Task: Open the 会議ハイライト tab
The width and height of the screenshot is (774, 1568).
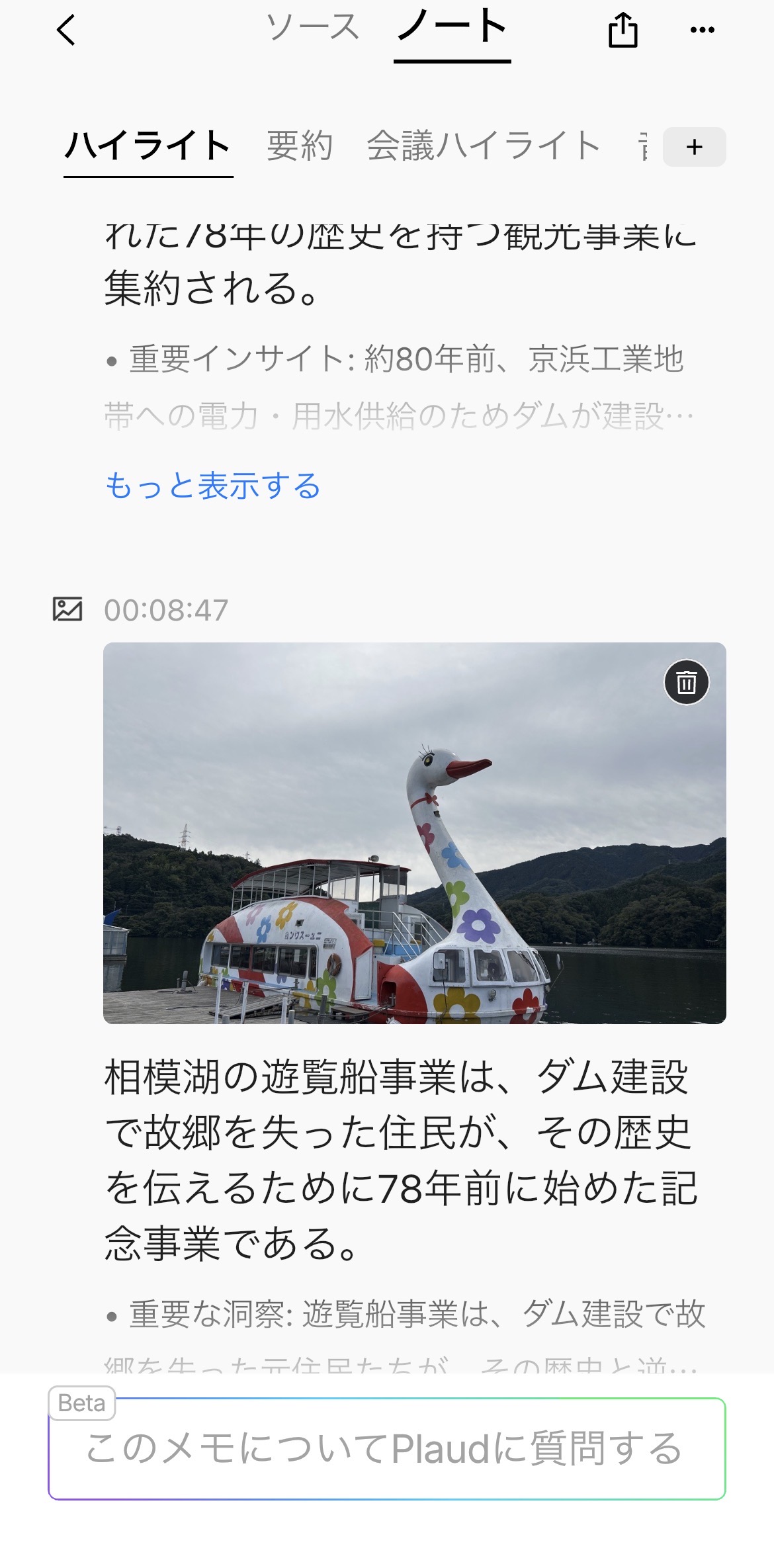Action: (484, 146)
